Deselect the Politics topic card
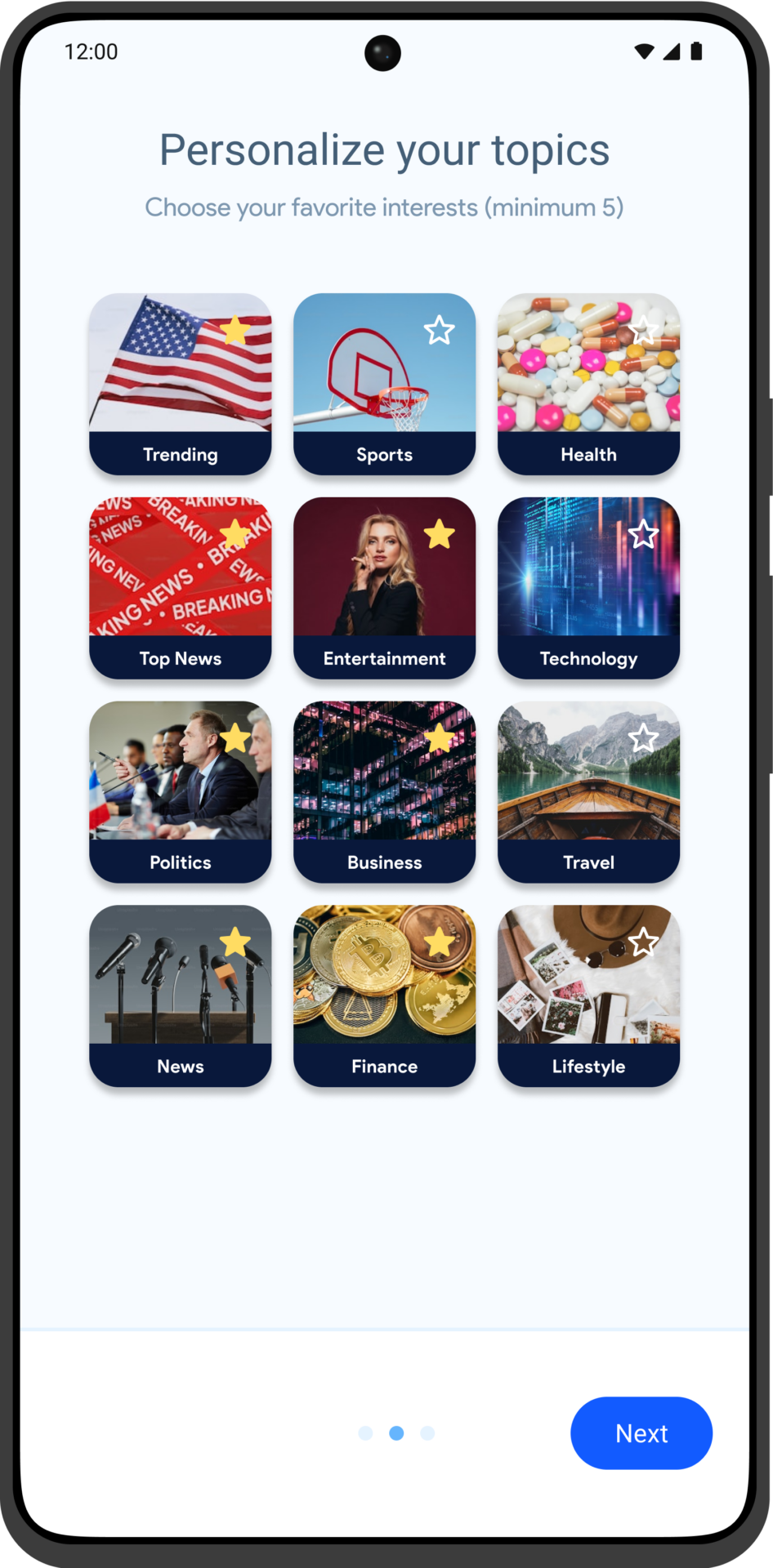The image size is (773, 1568). pos(181,792)
